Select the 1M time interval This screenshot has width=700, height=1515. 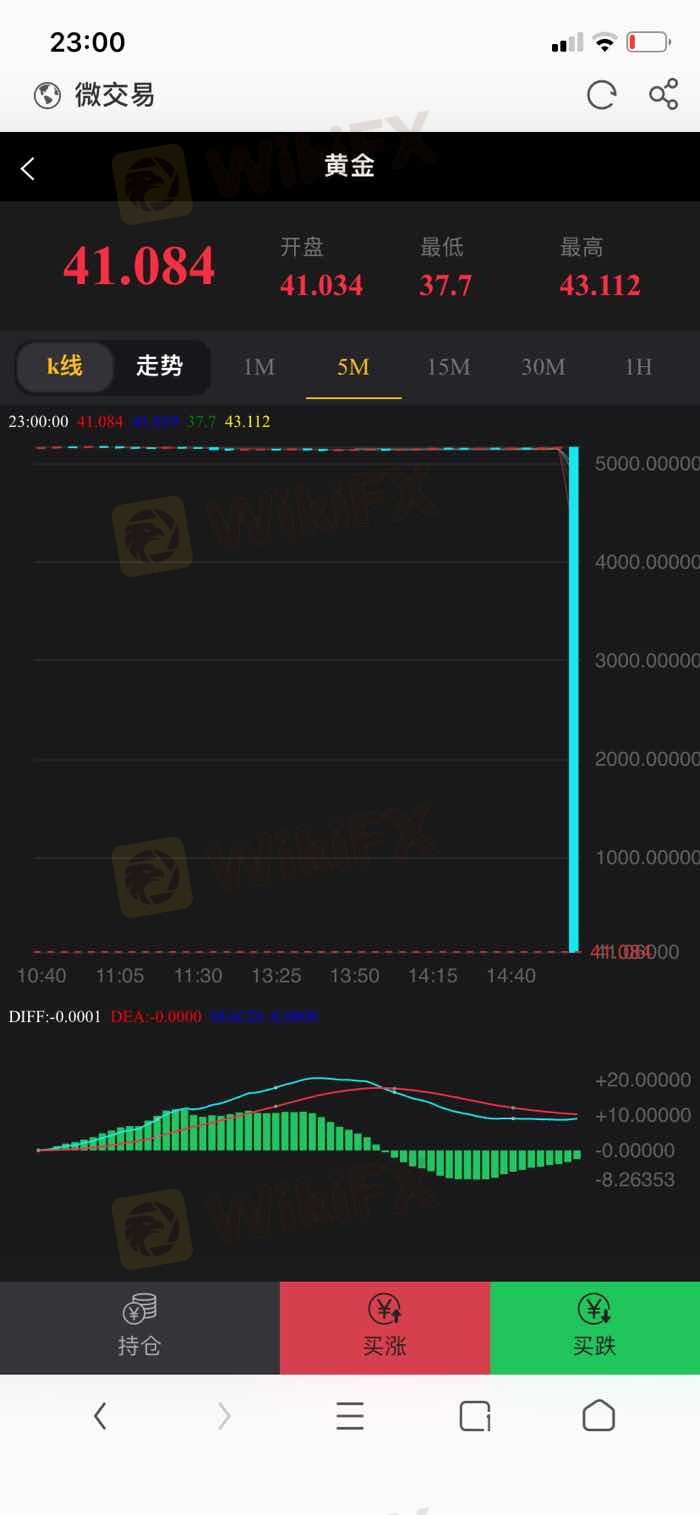click(x=258, y=367)
